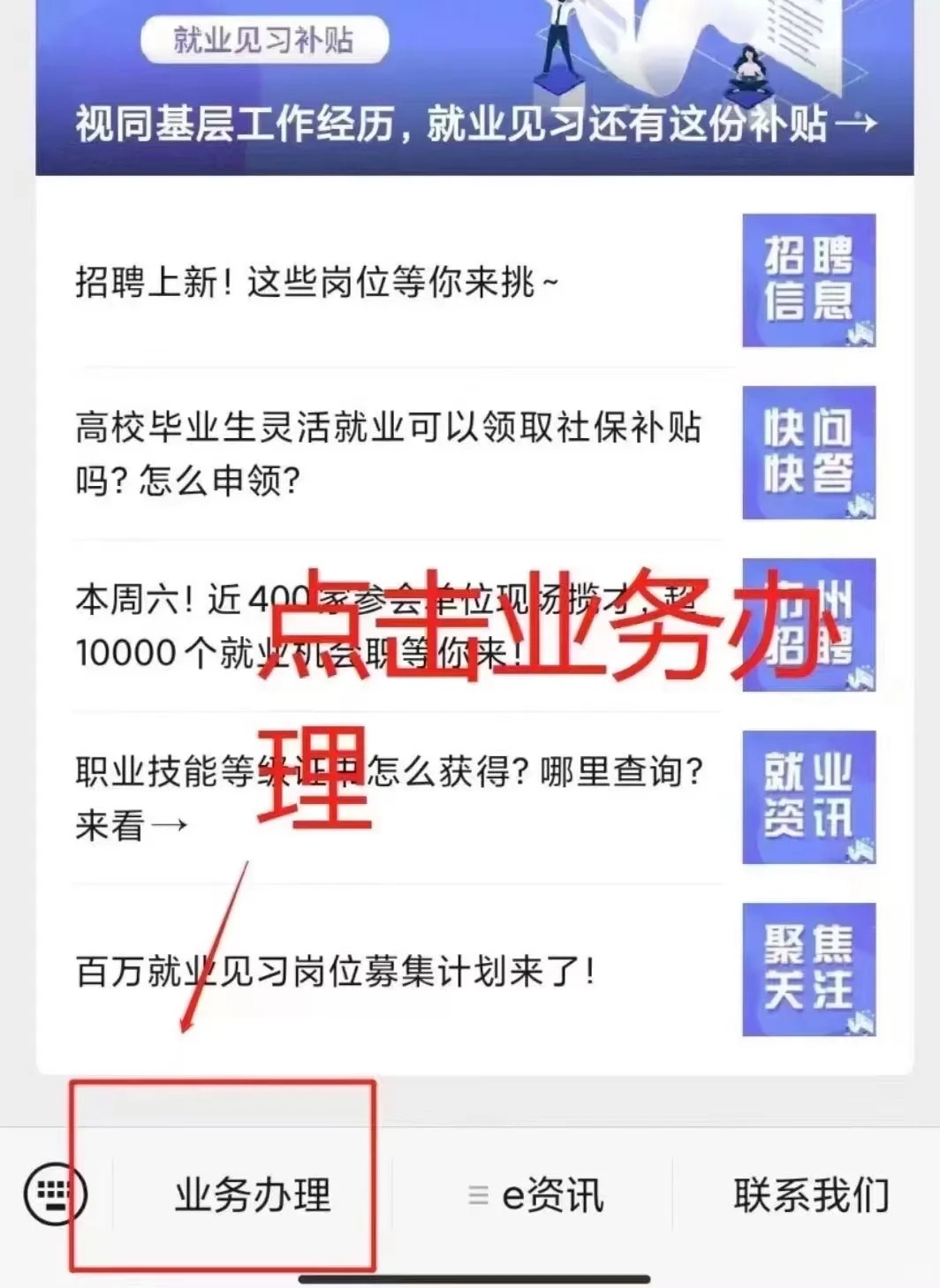Open the article about 高校毕业生灵活就业社保补贴
Screen dimensions: 940x1288
tap(389, 453)
